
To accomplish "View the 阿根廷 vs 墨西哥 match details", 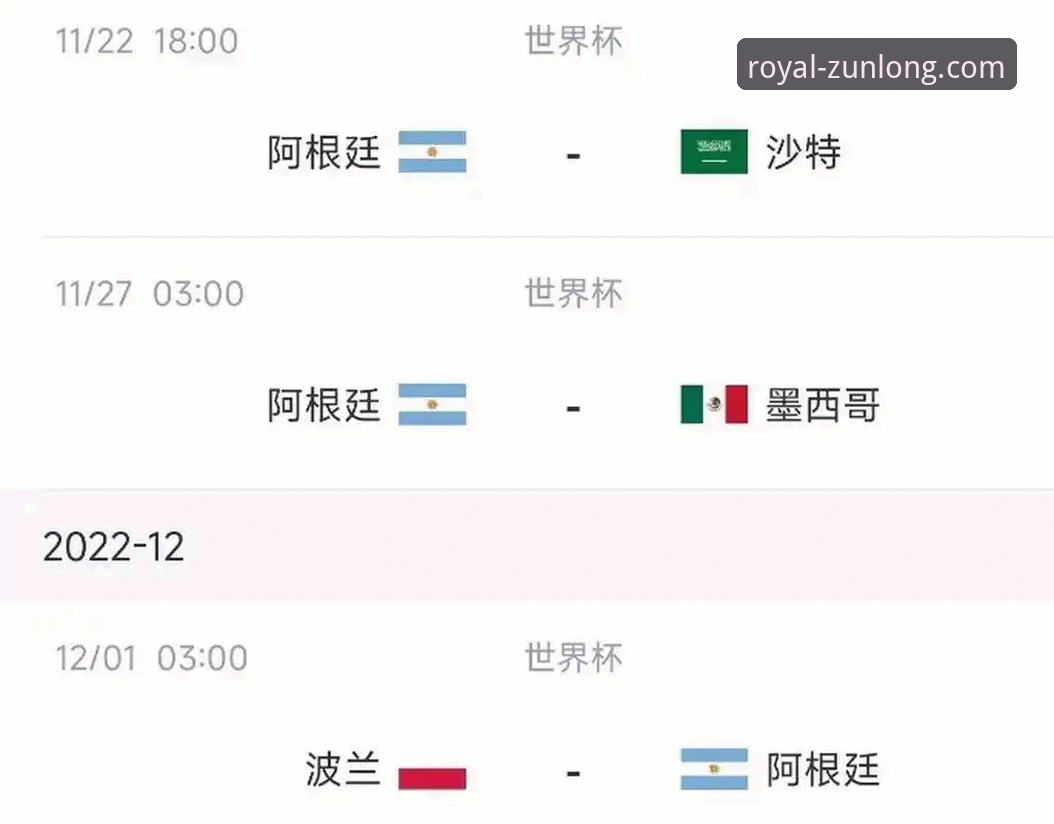I will point(572,405).
